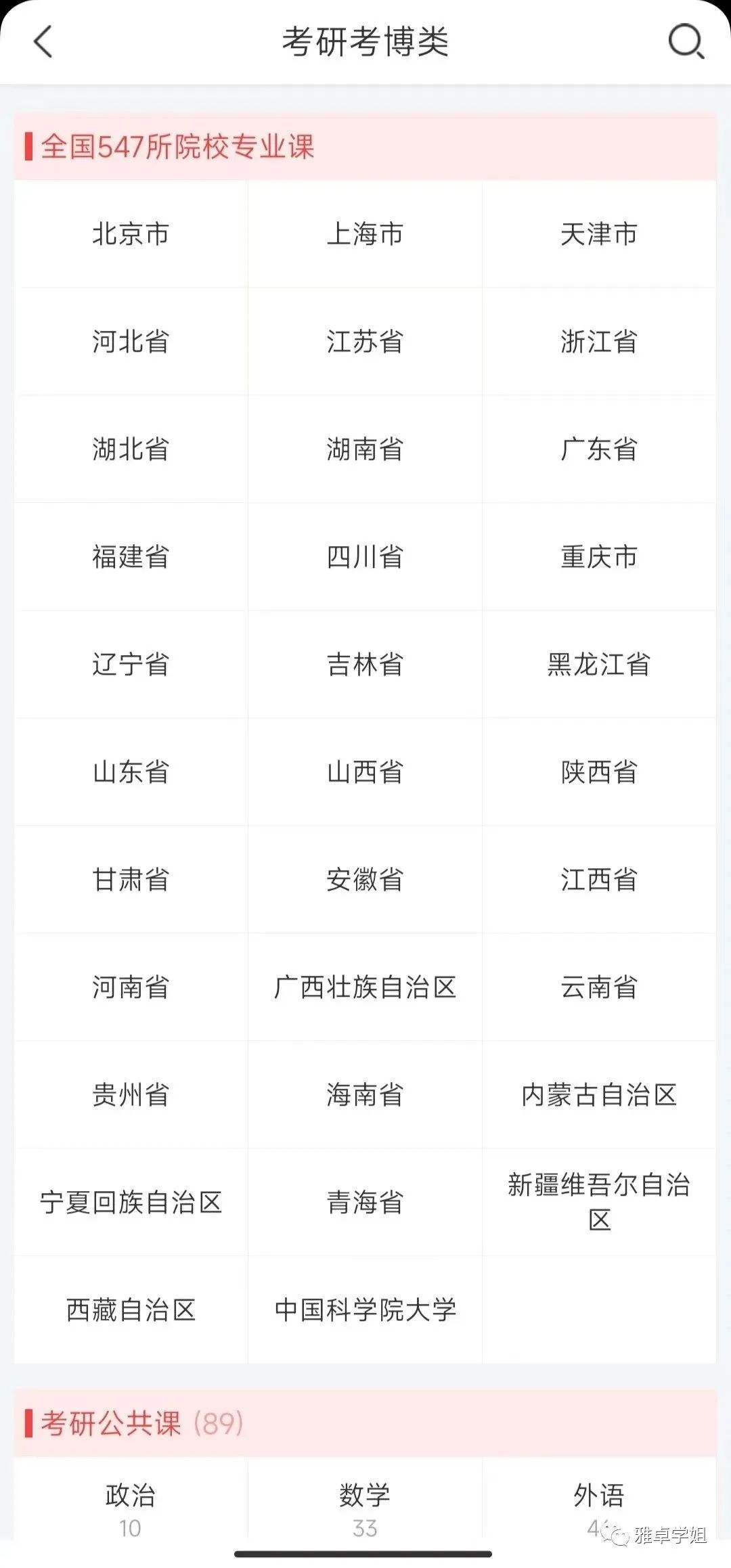The width and height of the screenshot is (731, 1568).
Task: Open 陕西省 schools
Action: click(599, 772)
